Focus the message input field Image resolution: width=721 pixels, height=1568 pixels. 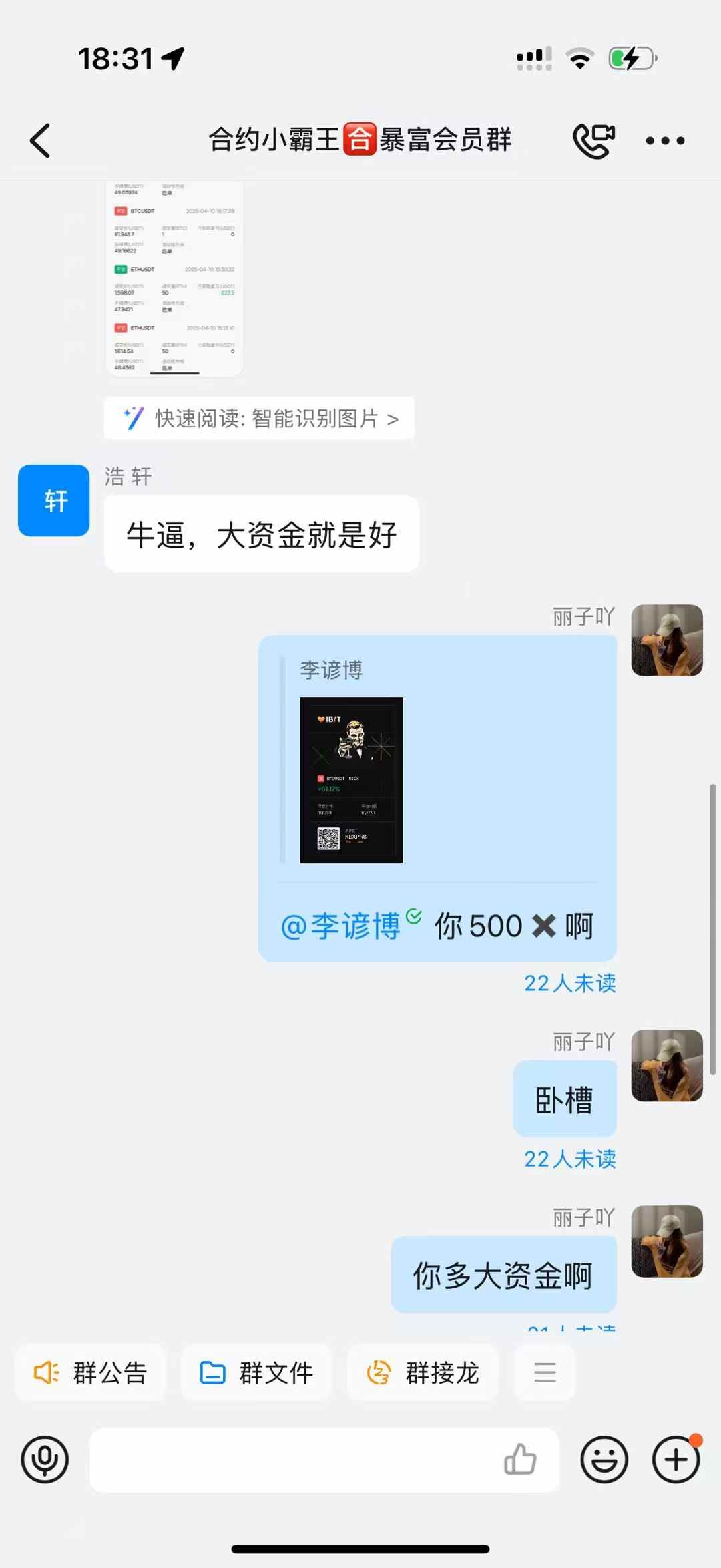(294, 1460)
